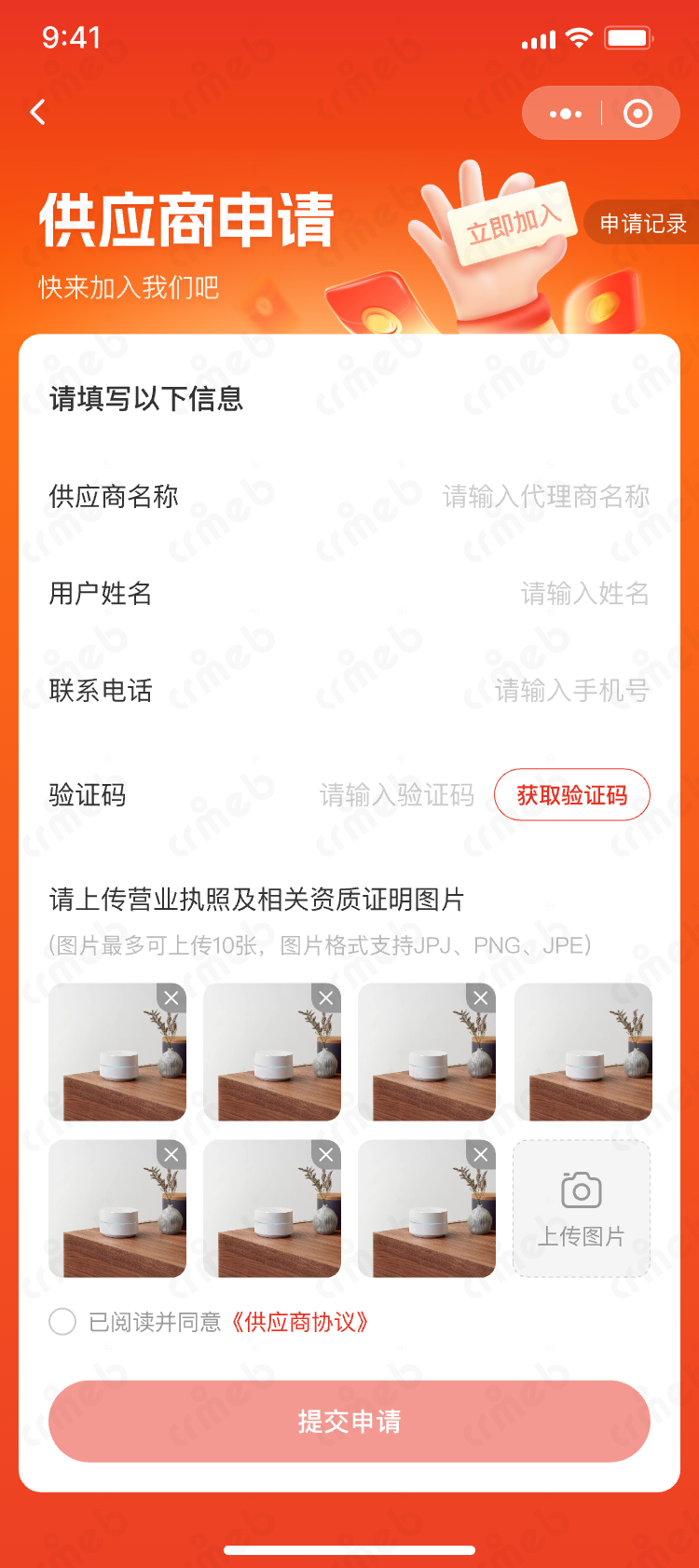
Task: Check the 已阅读并同意 agreement circle
Action: 62,1322
